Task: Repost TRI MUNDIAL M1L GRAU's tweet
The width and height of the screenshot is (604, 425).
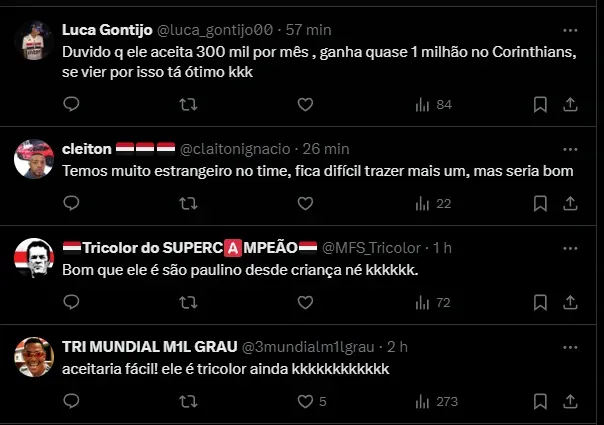Action: tap(188, 401)
